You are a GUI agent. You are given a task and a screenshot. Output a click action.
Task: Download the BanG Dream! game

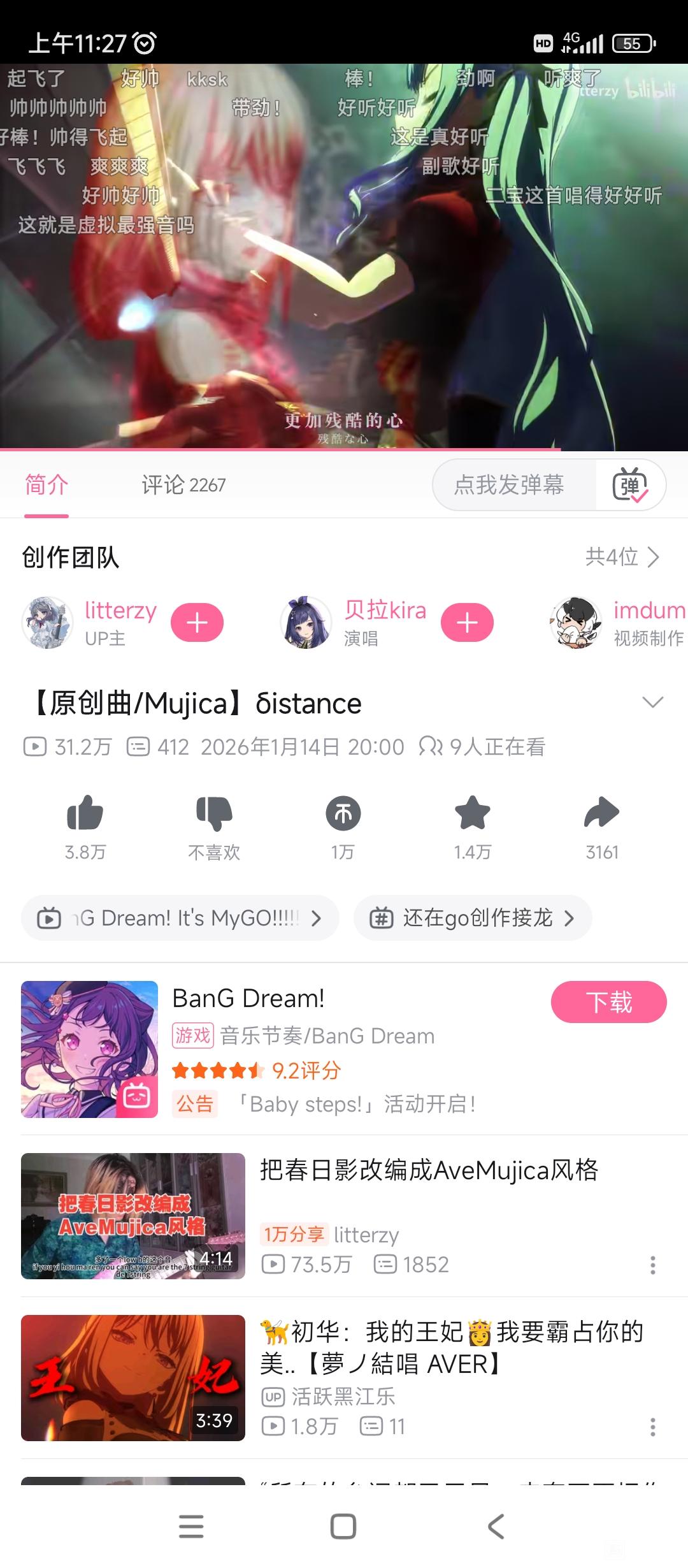coord(608,1002)
